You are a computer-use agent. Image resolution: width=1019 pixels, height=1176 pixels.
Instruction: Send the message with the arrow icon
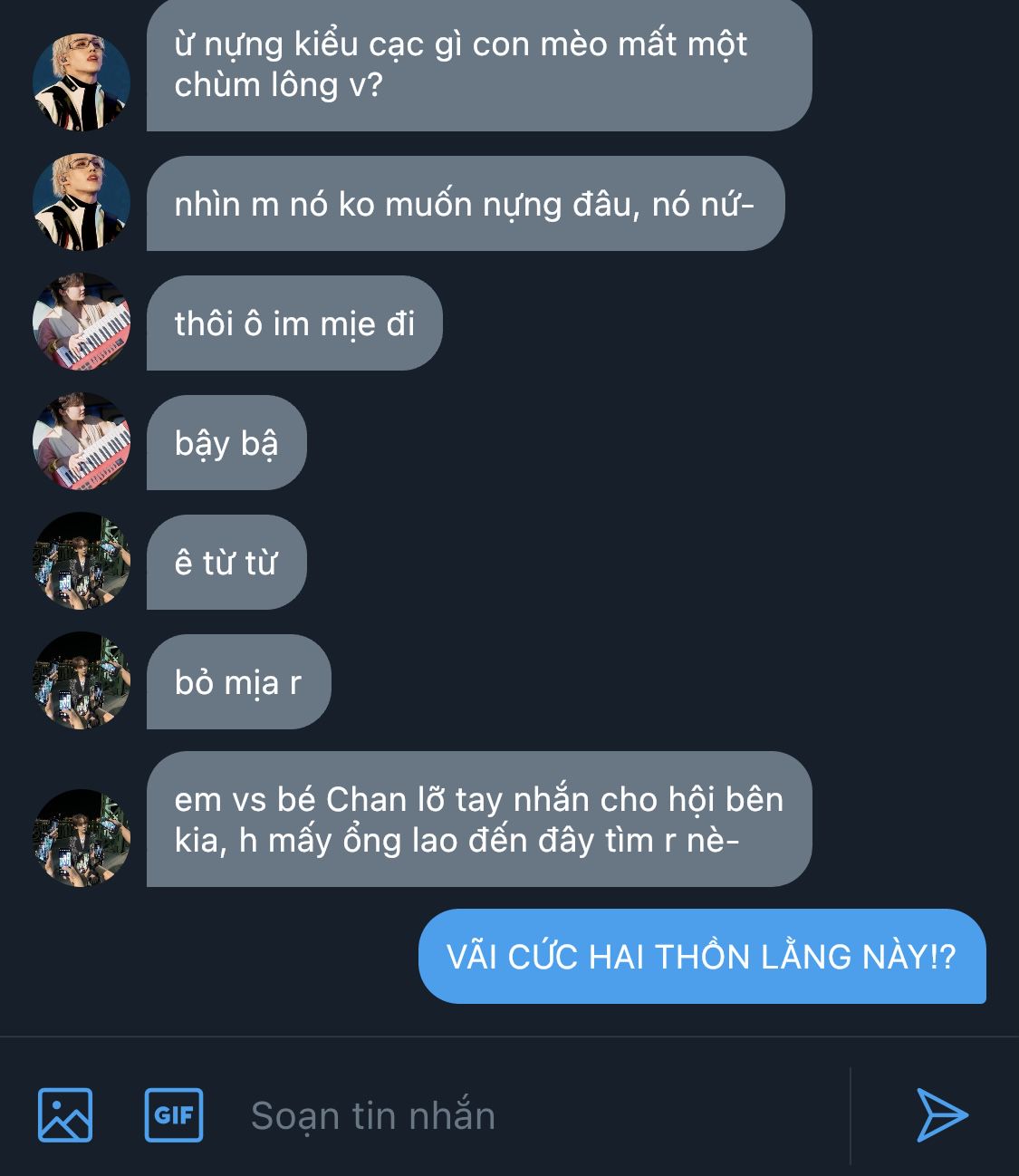coord(942,1114)
